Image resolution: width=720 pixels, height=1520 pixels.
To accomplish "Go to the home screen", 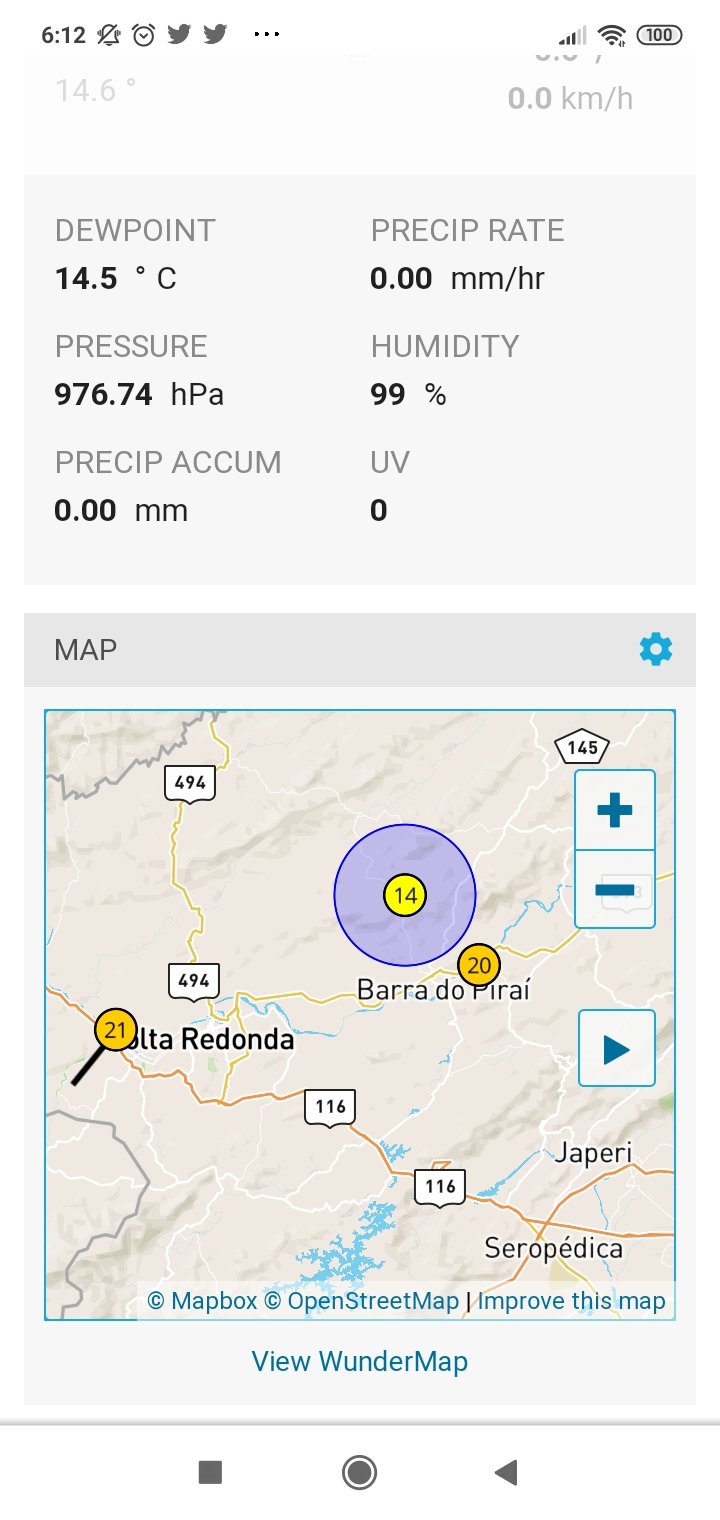I will tap(359, 1472).
